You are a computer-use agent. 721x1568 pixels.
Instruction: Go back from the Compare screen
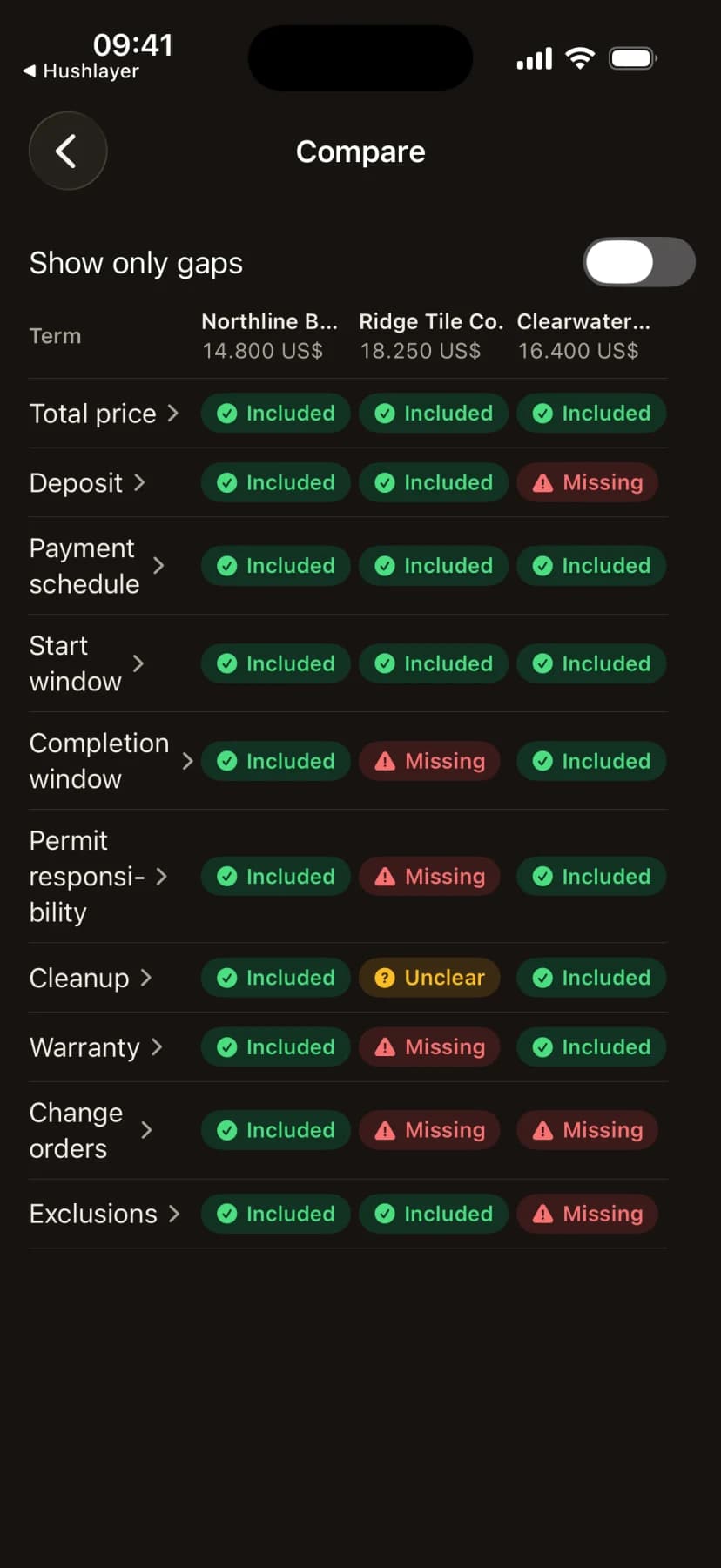tap(68, 151)
